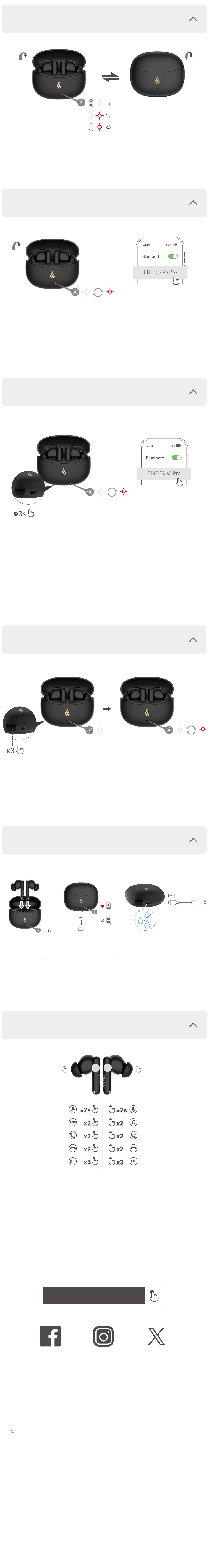The image size is (208, 1568).
Task: Collapse the earbud touch controls section
Action: [193, 1025]
